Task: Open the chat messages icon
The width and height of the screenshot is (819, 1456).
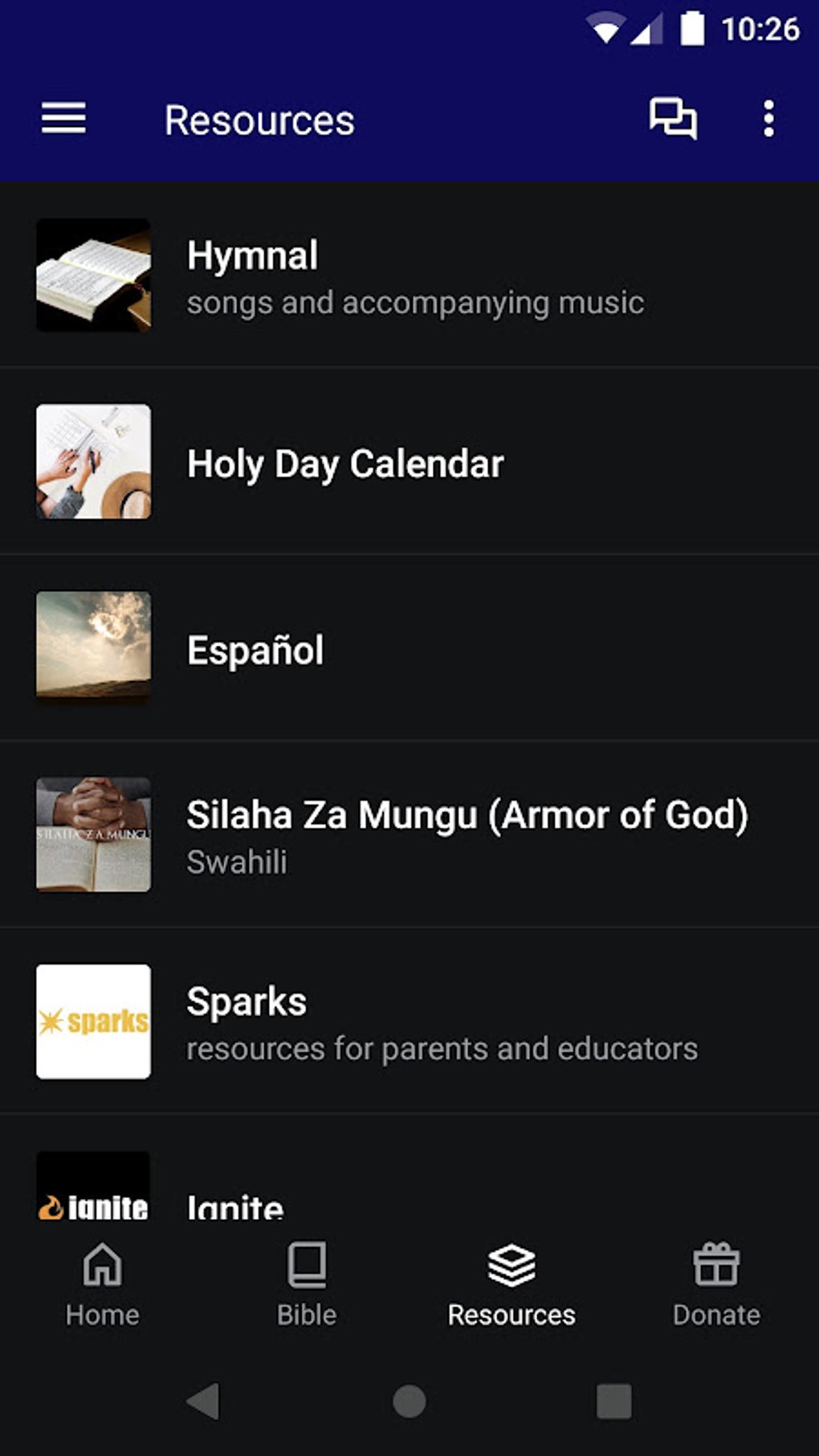Action: 672,119
